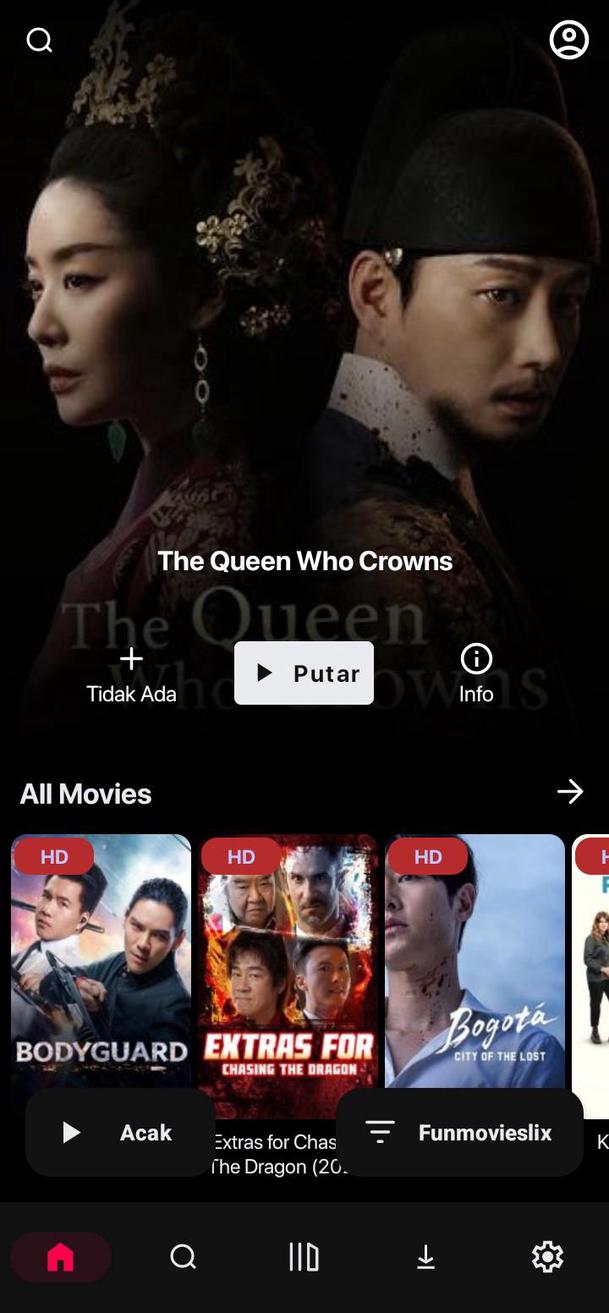This screenshot has height=1313, width=609.
Task: Open the Funmovieslix source filter
Action: pos(460,1132)
